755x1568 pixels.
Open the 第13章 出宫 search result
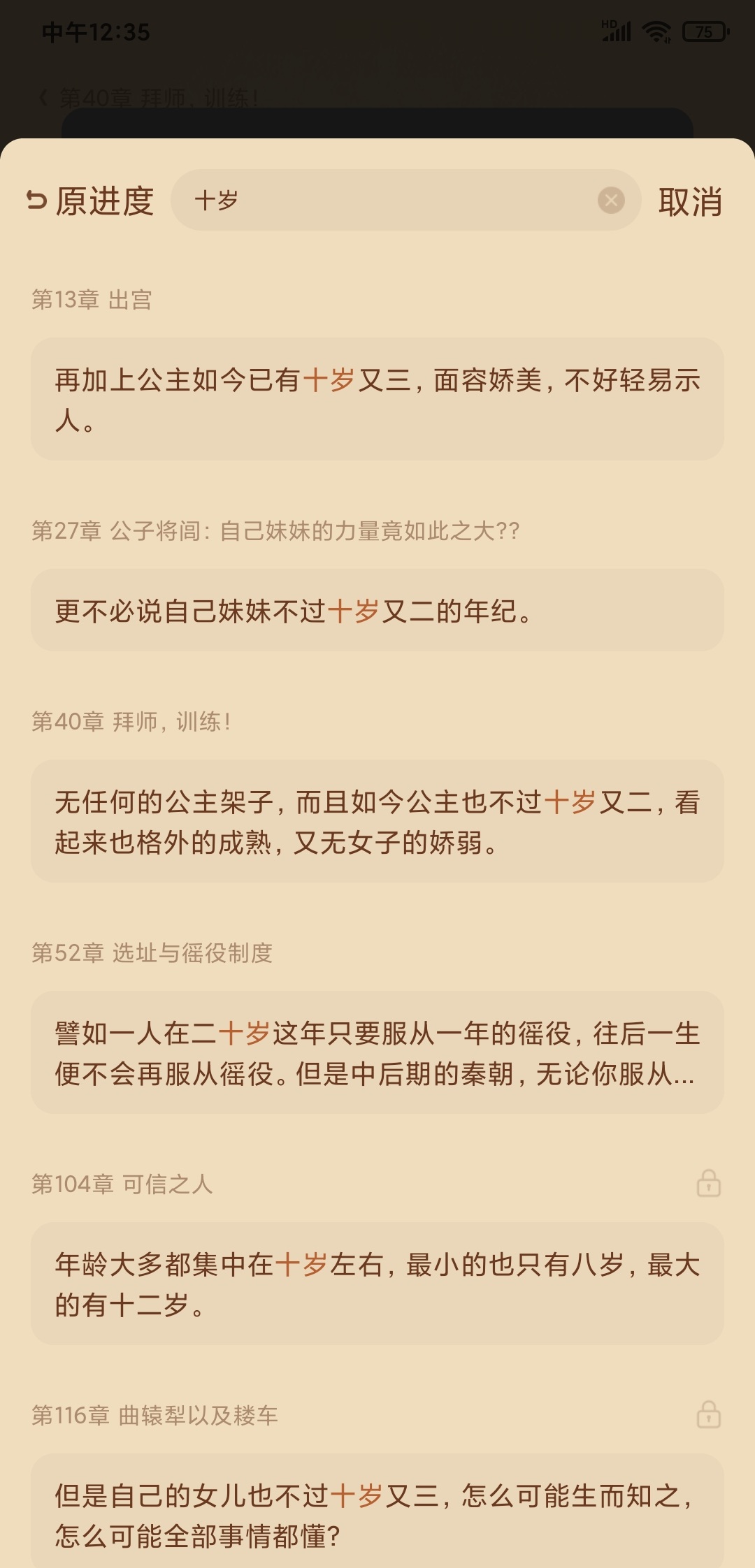(377, 400)
